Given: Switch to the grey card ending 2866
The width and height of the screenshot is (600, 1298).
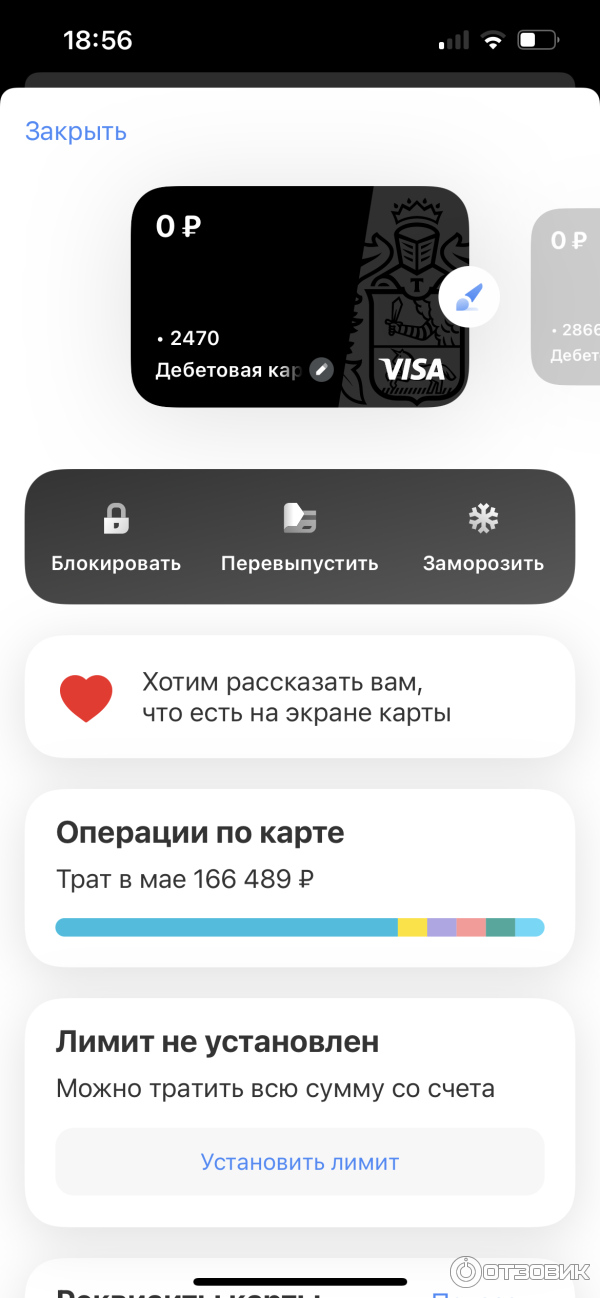Looking at the screenshot, I should [x=565, y=297].
